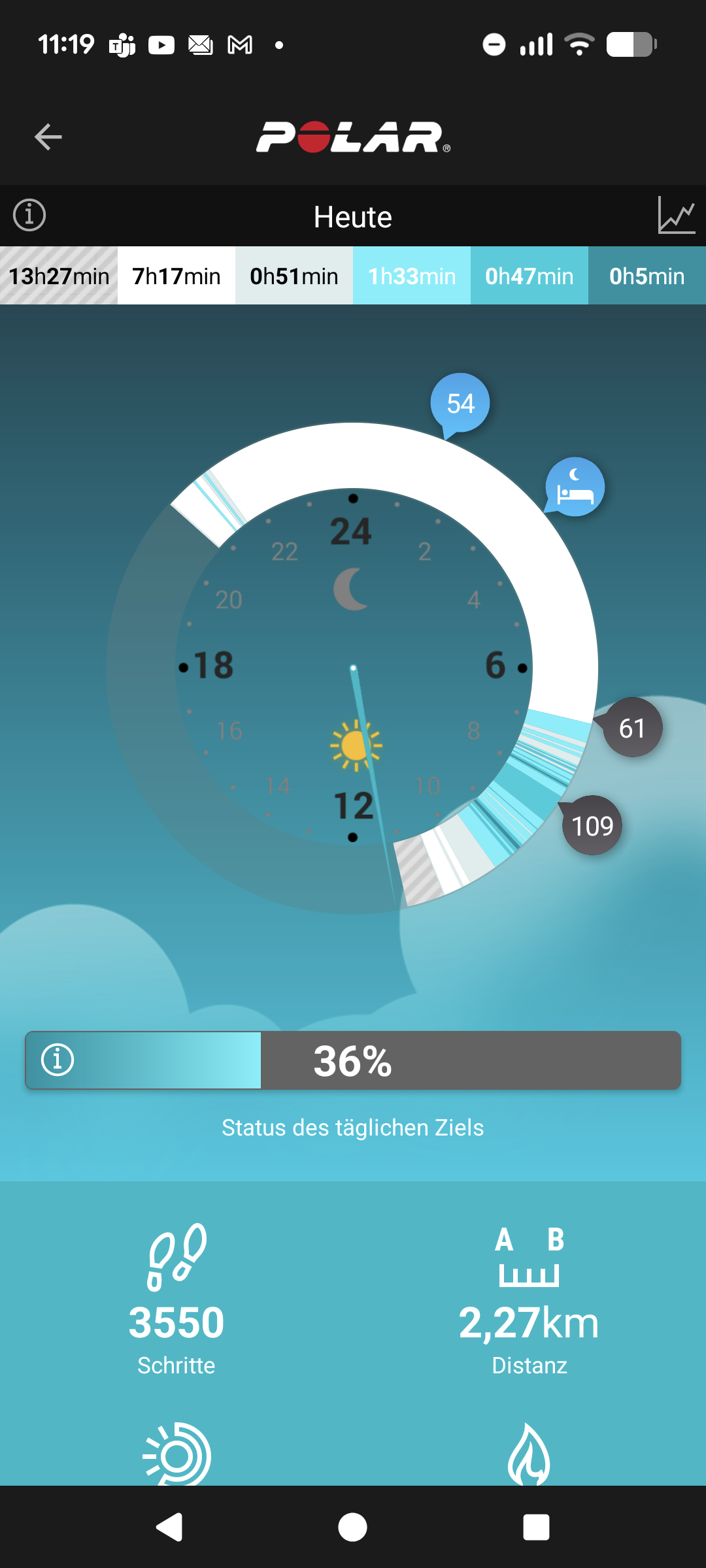Open the info icon beside Heute

point(29,215)
